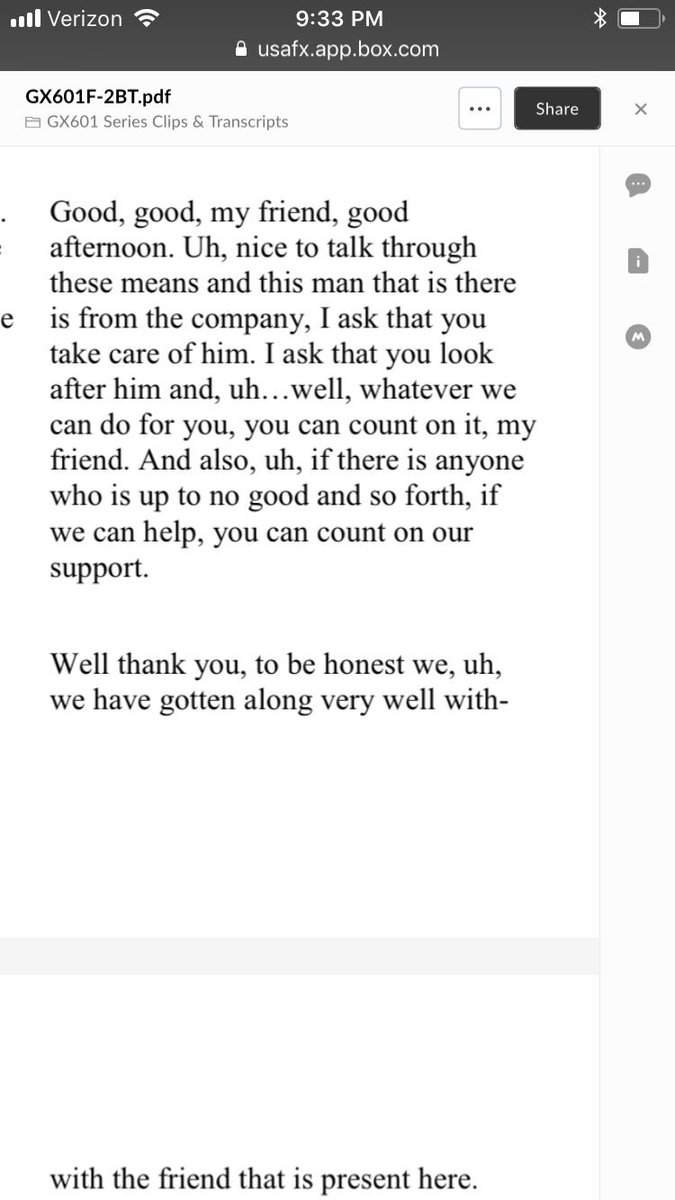This screenshot has width=675, height=1200.
Task: Open the file details info icon
Action: click(638, 261)
